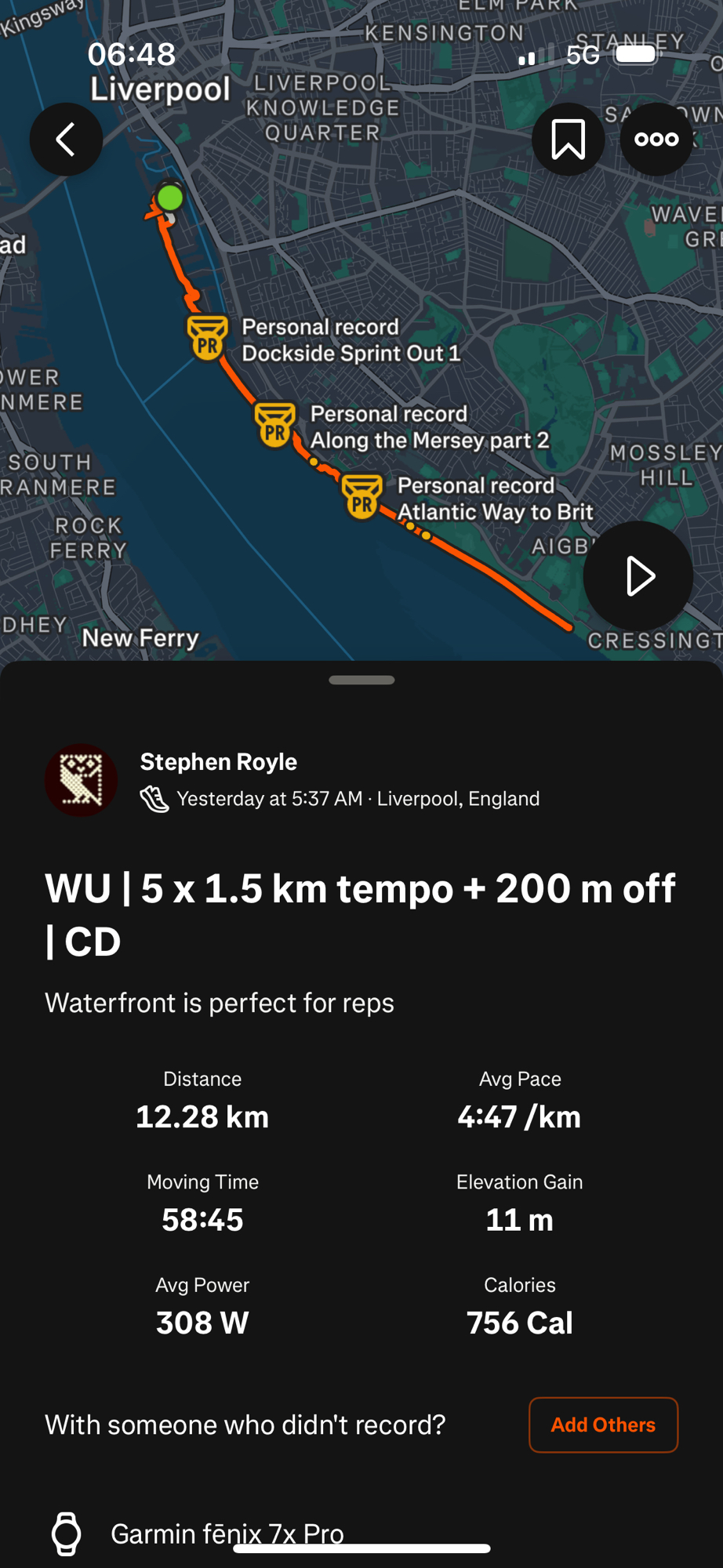Go back using the arrow button

coord(66,140)
